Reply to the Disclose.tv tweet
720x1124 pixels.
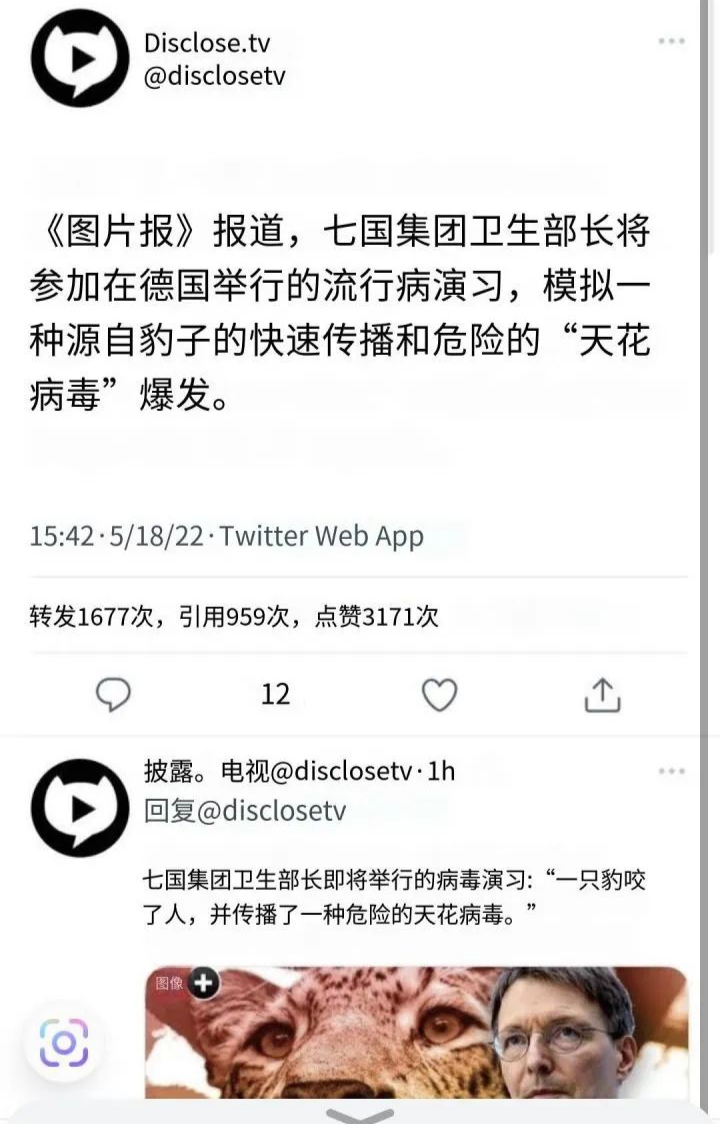click(113, 694)
